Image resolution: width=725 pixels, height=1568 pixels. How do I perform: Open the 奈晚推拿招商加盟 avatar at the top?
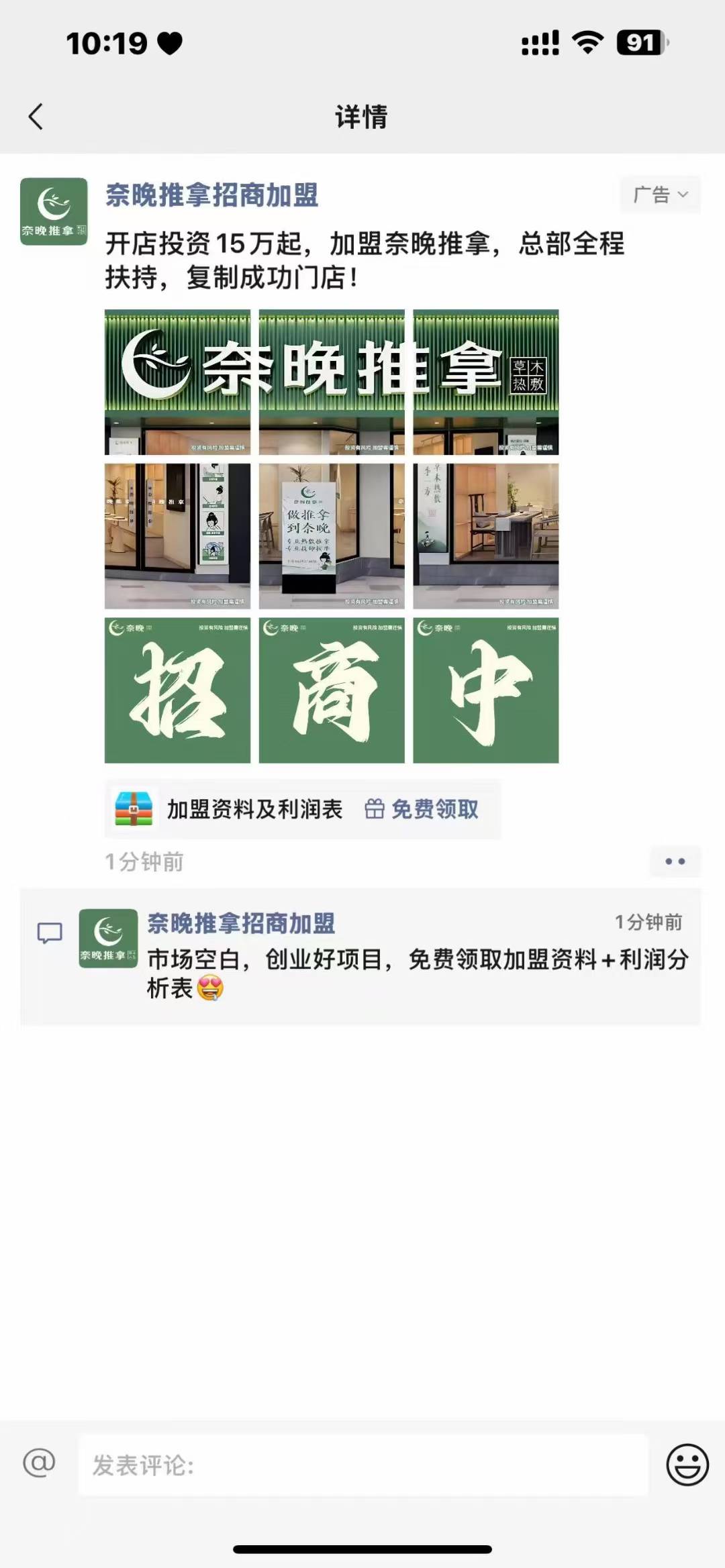[x=54, y=211]
